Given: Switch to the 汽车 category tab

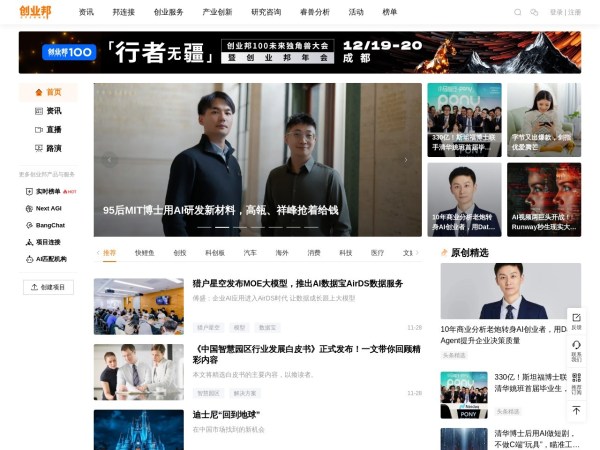Looking at the screenshot, I should click(x=250, y=253).
